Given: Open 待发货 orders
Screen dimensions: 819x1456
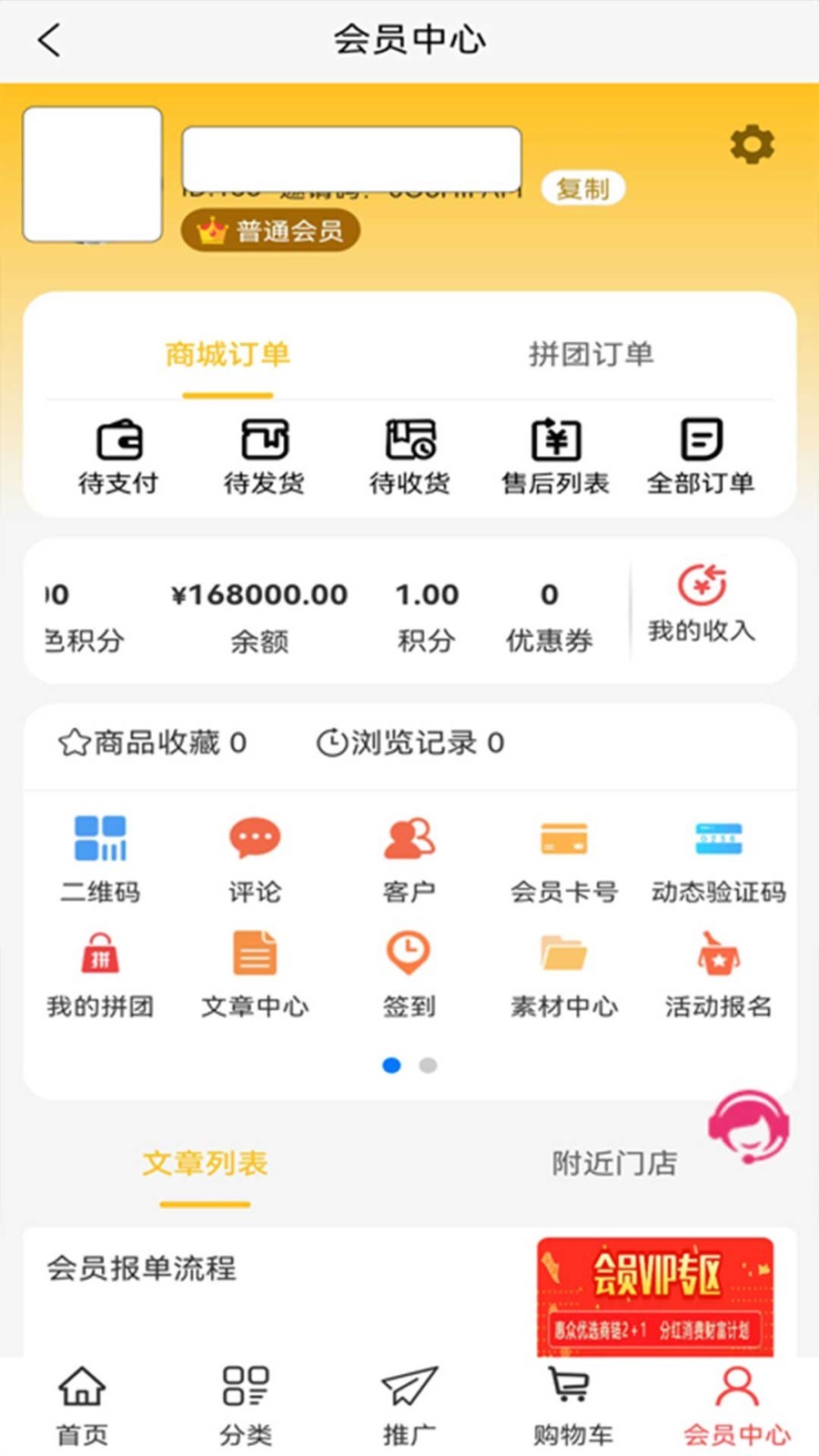Looking at the screenshot, I should coord(264,457).
